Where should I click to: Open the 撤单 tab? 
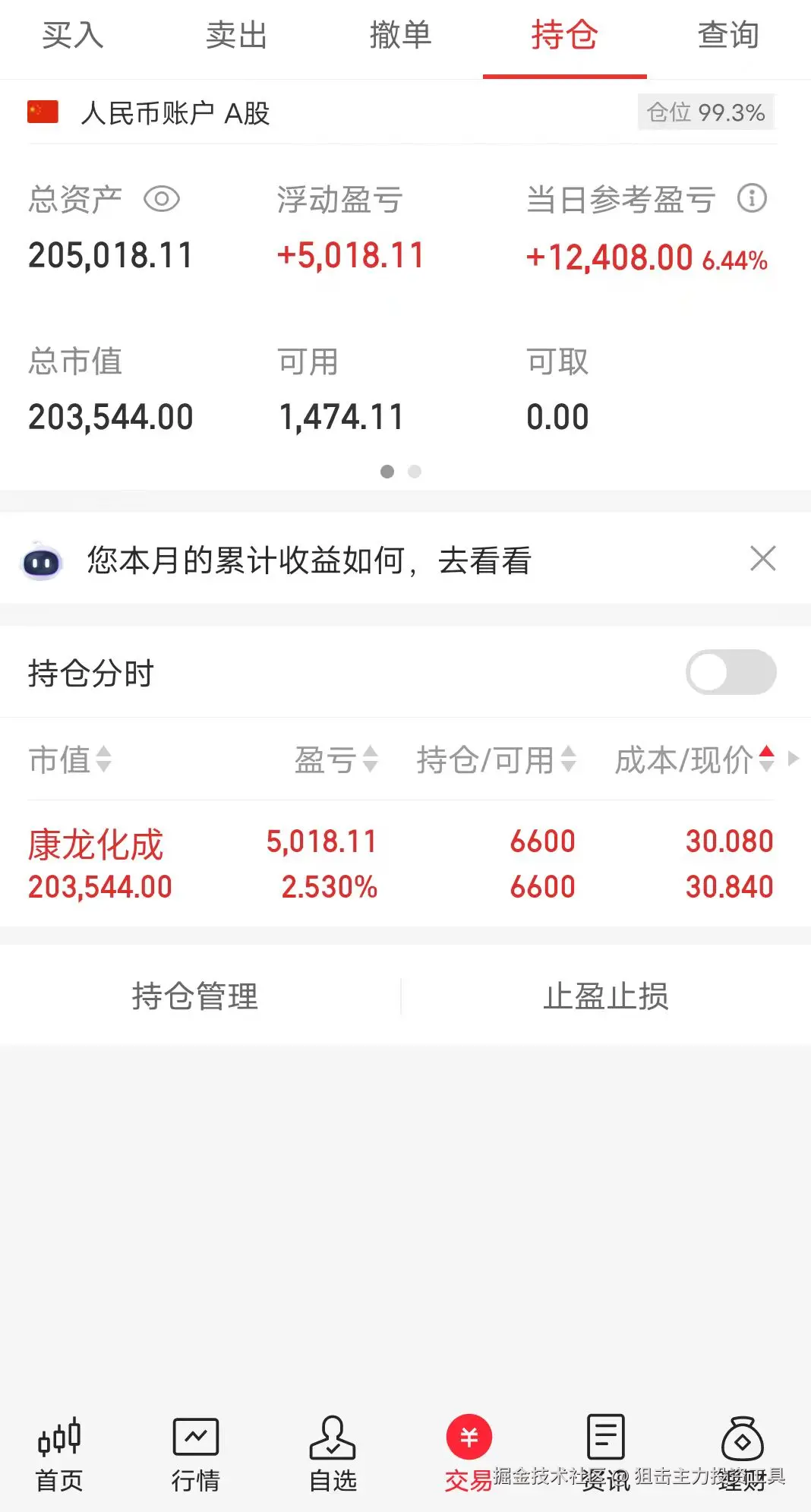400,36
